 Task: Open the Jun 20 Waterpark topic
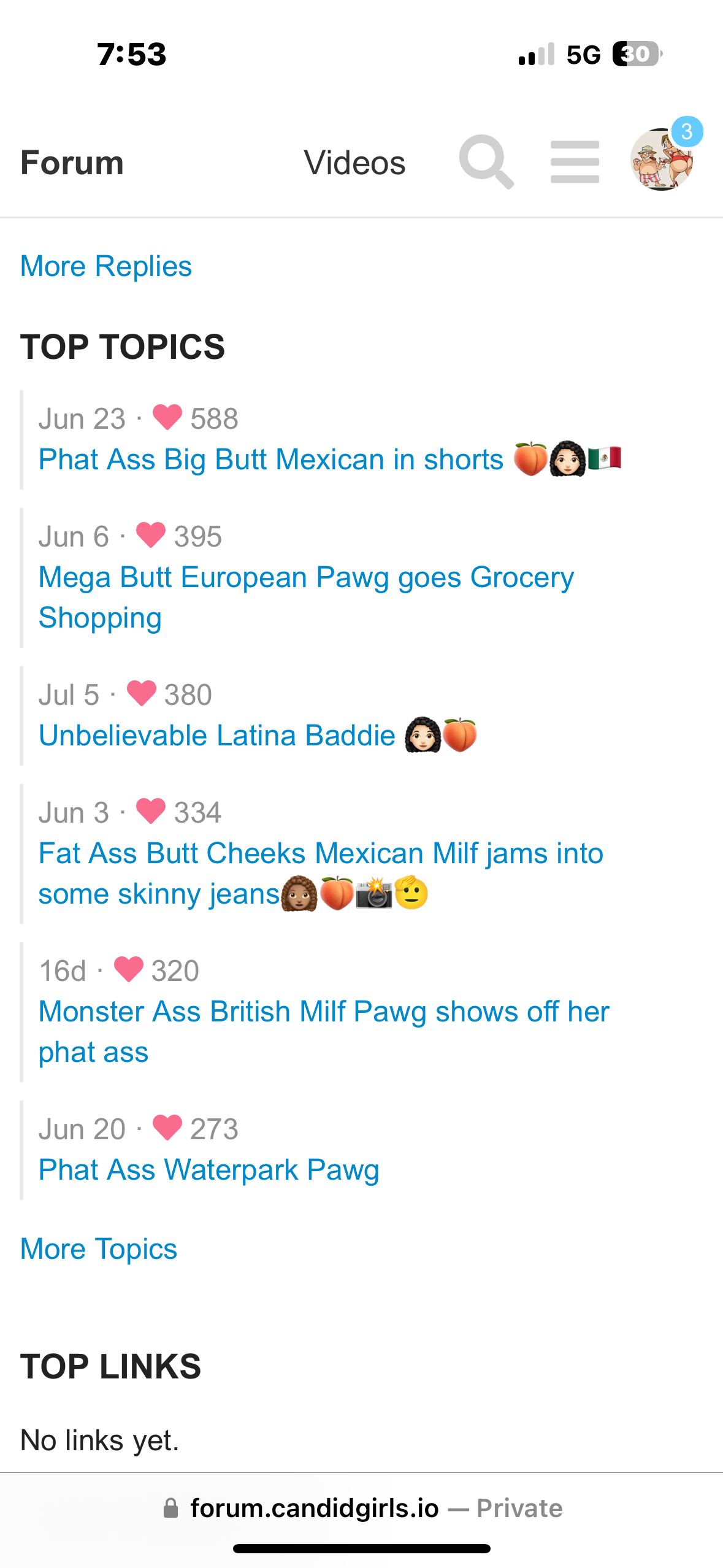click(x=208, y=1170)
